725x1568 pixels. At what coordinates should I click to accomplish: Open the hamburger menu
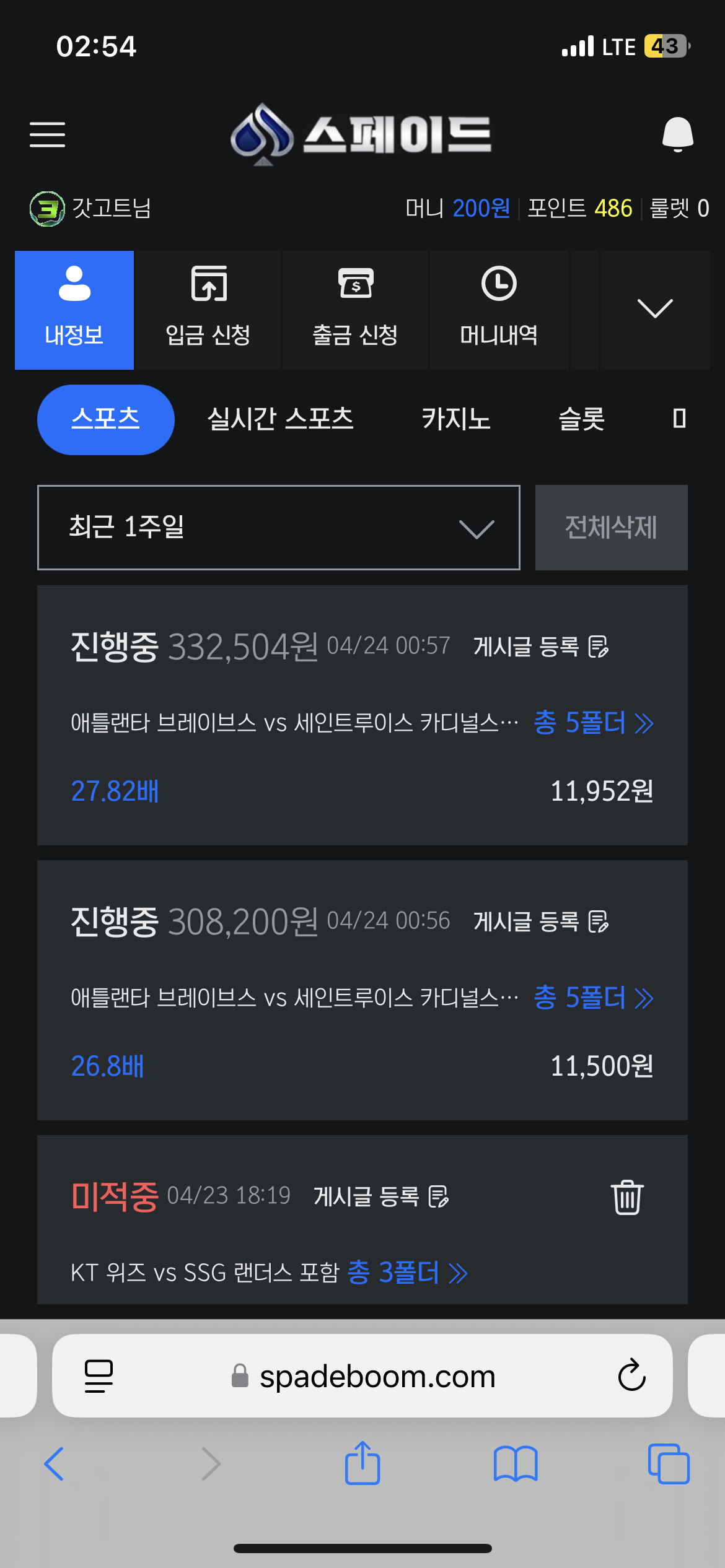tap(47, 134)
